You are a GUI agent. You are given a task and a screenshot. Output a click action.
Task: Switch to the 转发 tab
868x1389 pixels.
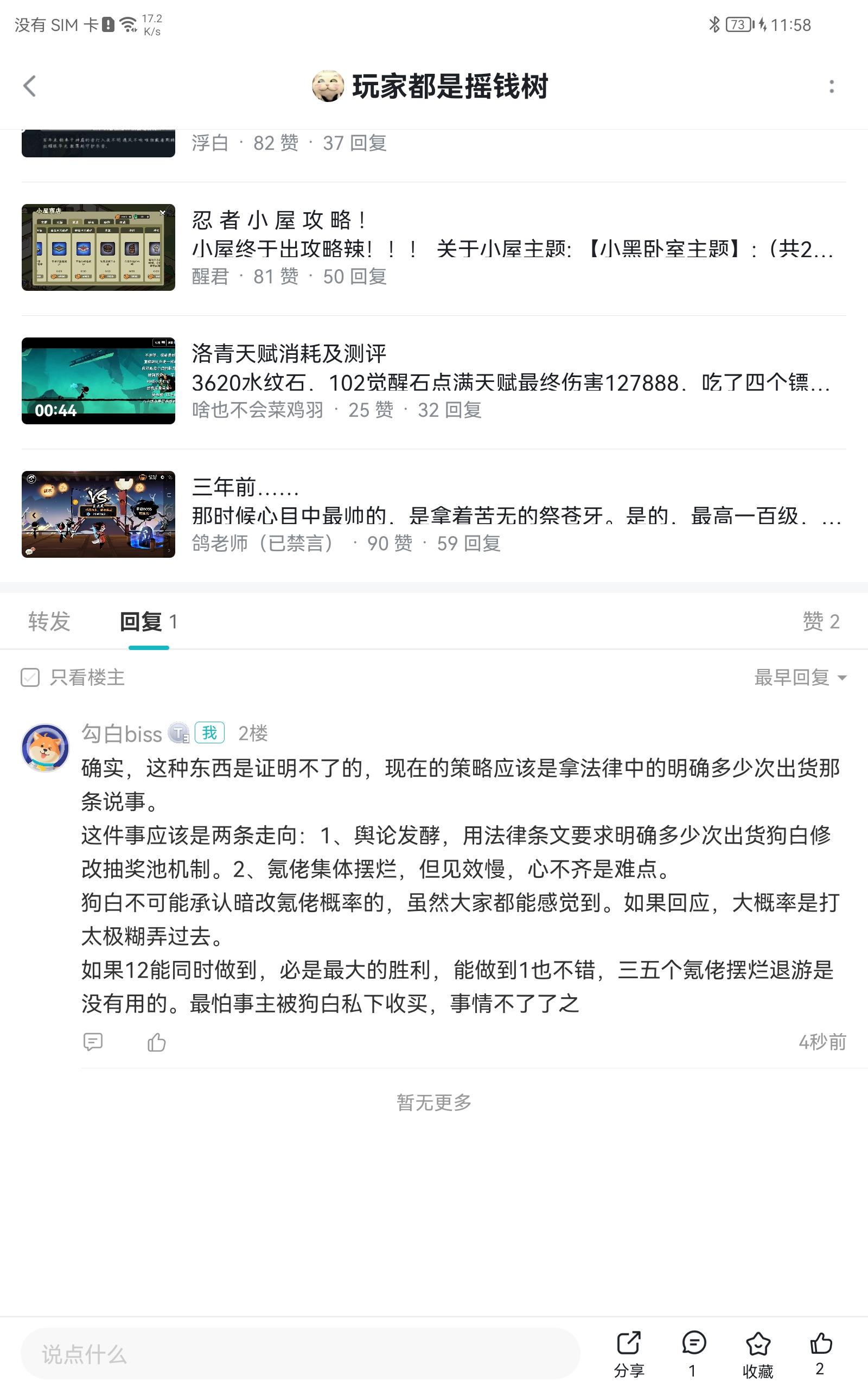tap(49, 621)
